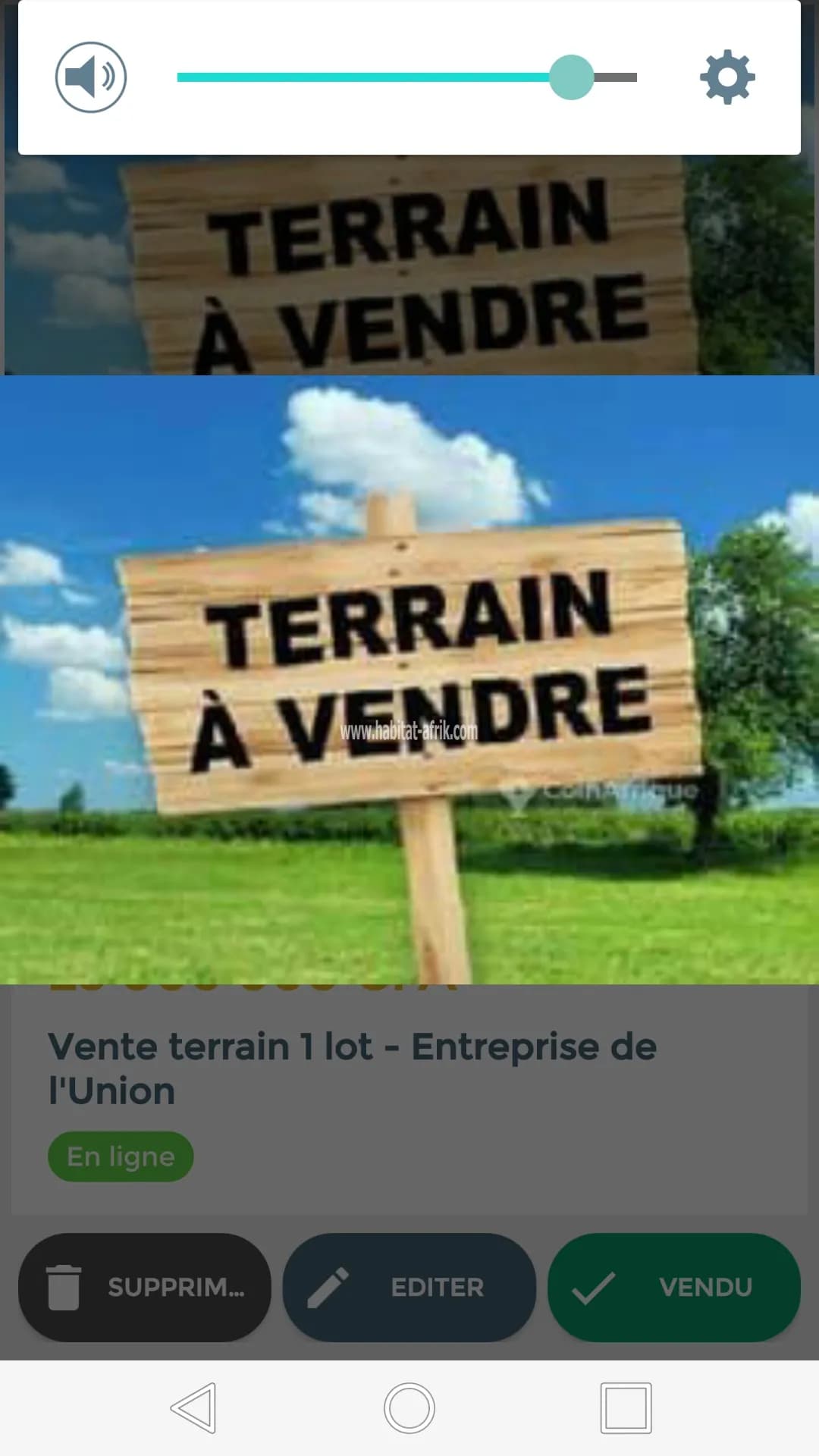The height and width of the screenshot is (1456, 819).
Task: Go to the home screen
Action: tap(409, 1408)
